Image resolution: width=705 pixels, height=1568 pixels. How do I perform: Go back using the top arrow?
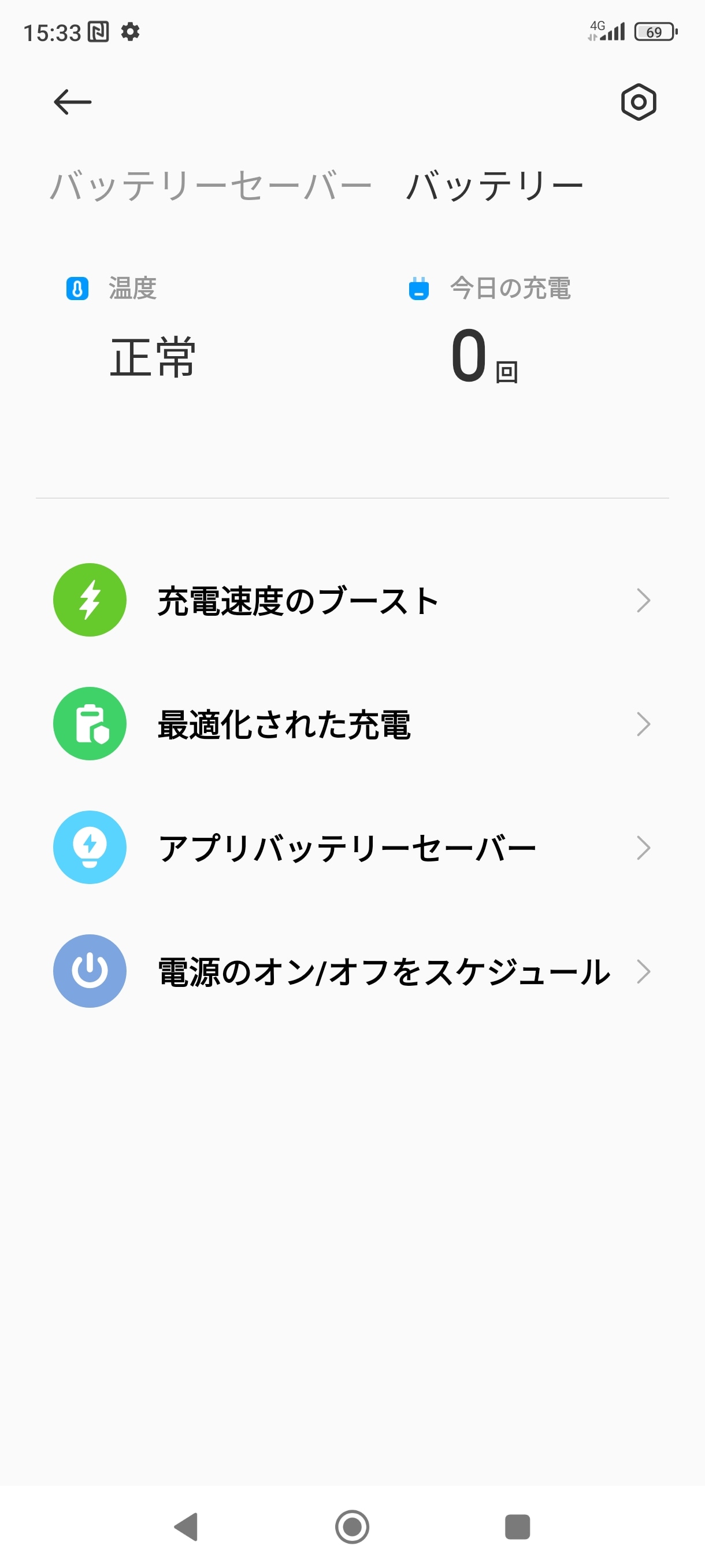72,102
